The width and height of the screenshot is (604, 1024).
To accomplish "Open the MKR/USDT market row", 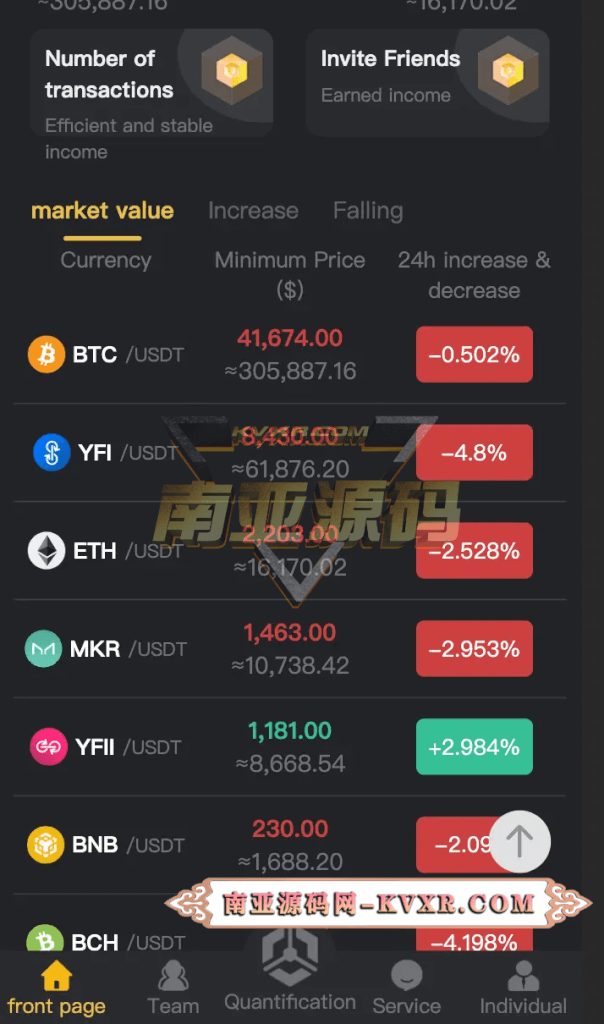I will click(290, 648).
